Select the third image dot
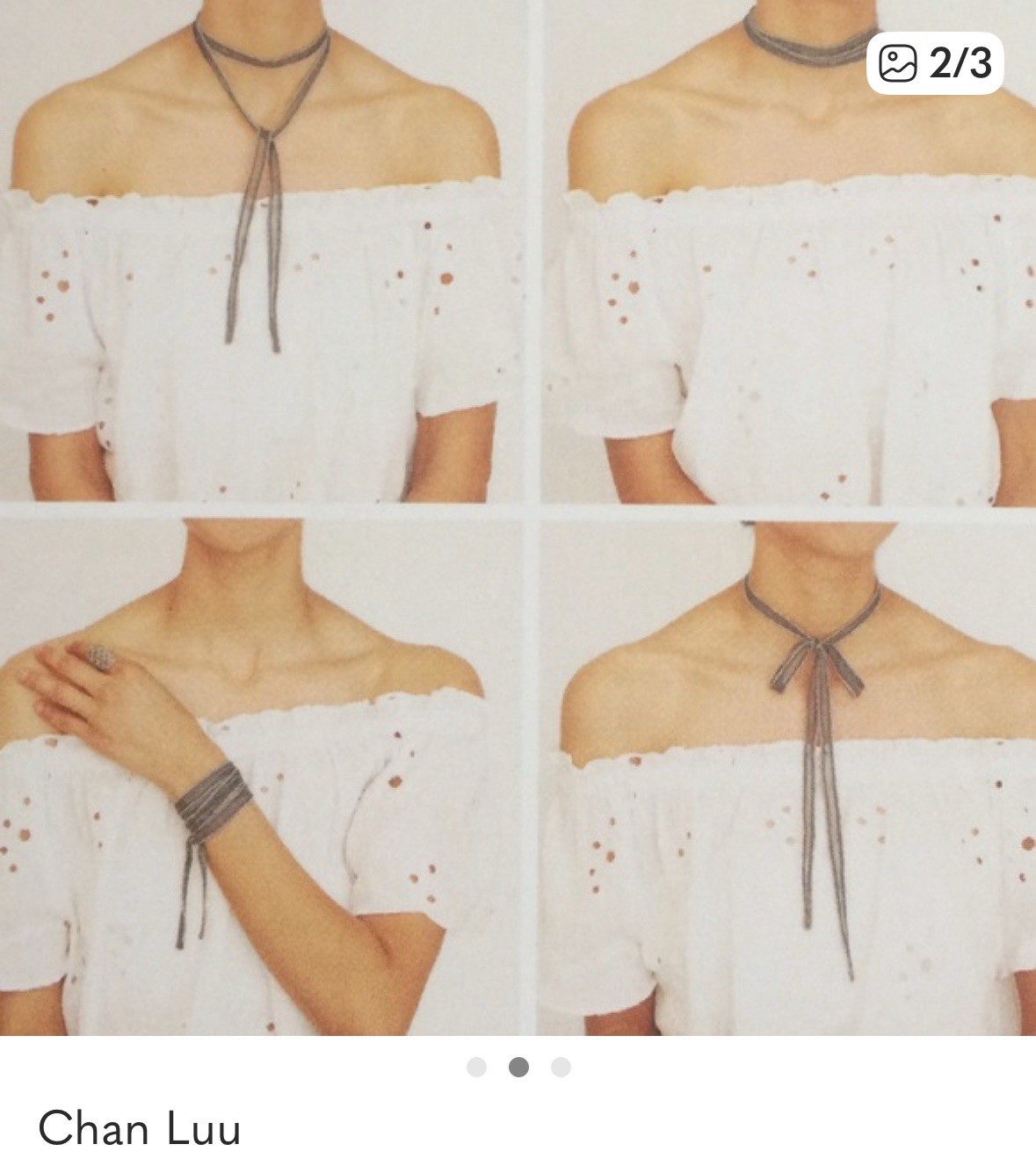The width and height of the screenshot is (1036, 1166). (x=561, y=1067)
